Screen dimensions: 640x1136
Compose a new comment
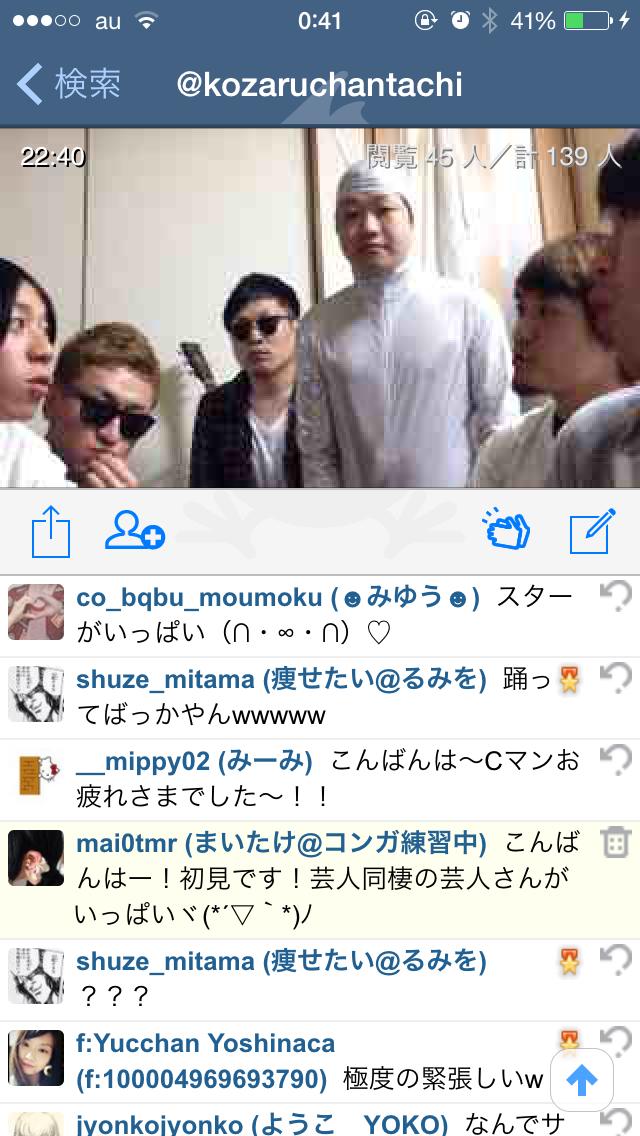(x=590, y=532)
